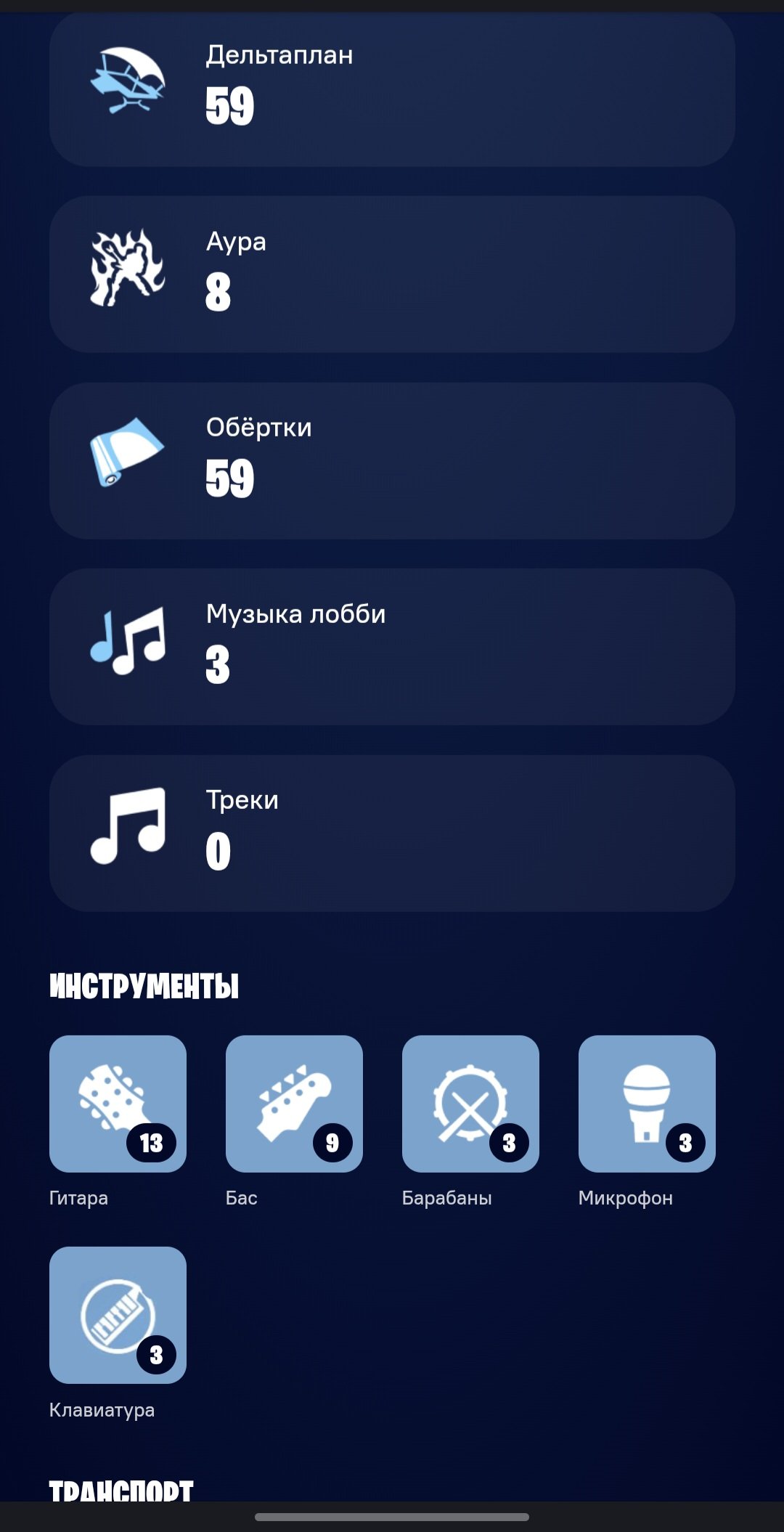
Task: Open the Барабаны instrument tile
Action: click(x=470, y=1104)
